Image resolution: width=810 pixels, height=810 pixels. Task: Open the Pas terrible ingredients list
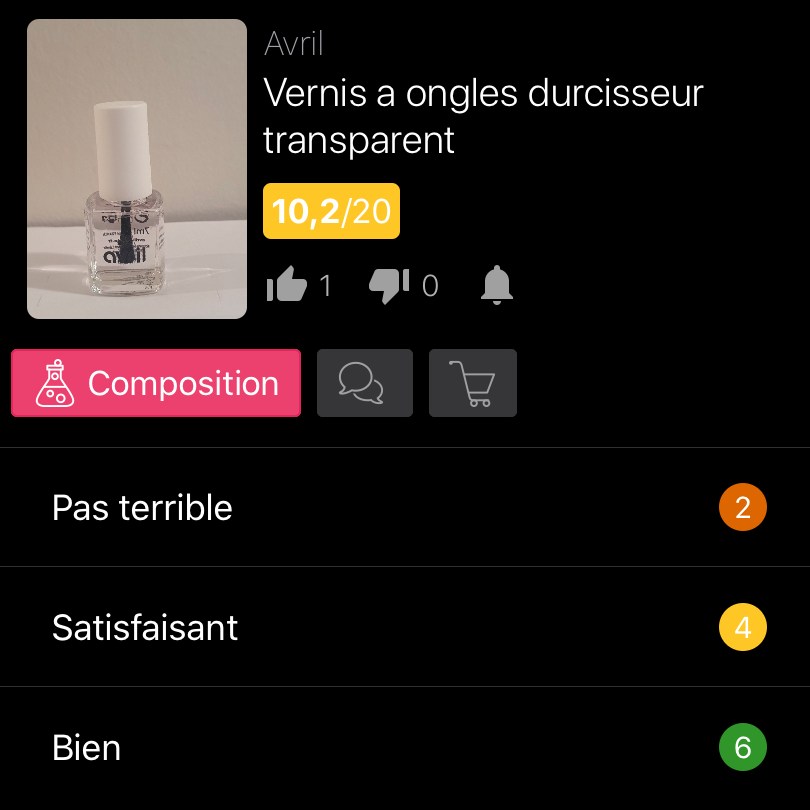tap(405, 508)
